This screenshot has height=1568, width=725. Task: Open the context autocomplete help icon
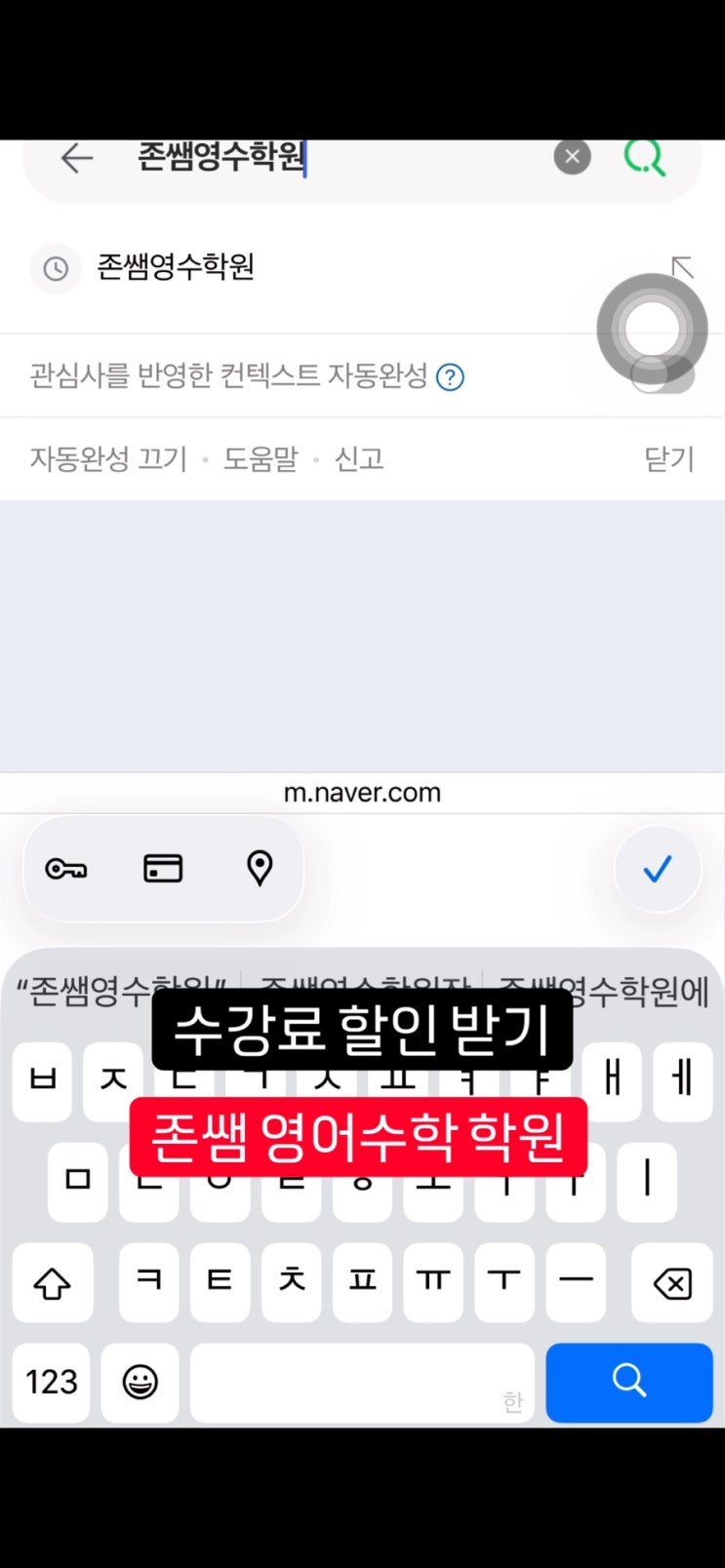coord(450,376)
